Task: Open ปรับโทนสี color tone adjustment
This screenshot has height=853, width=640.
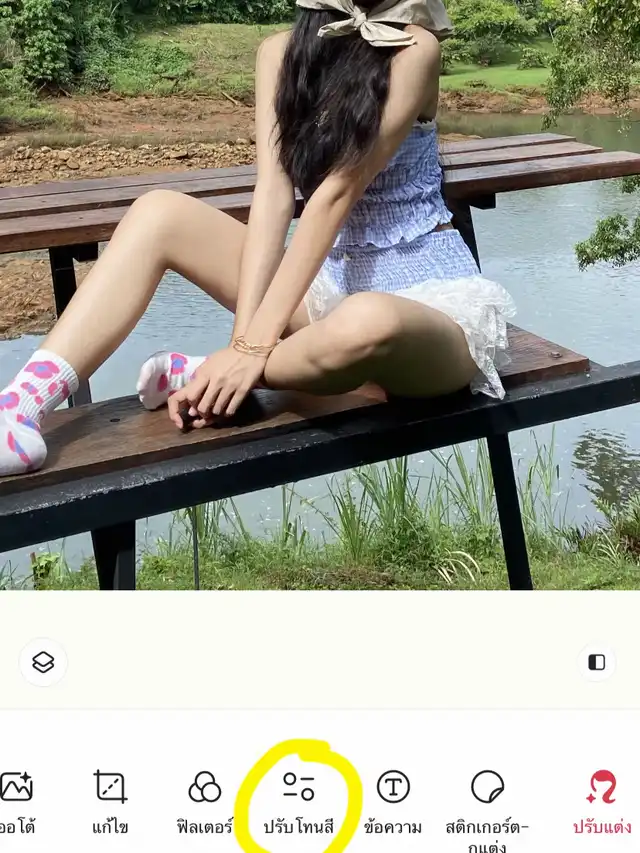Action: click(298, 788)
